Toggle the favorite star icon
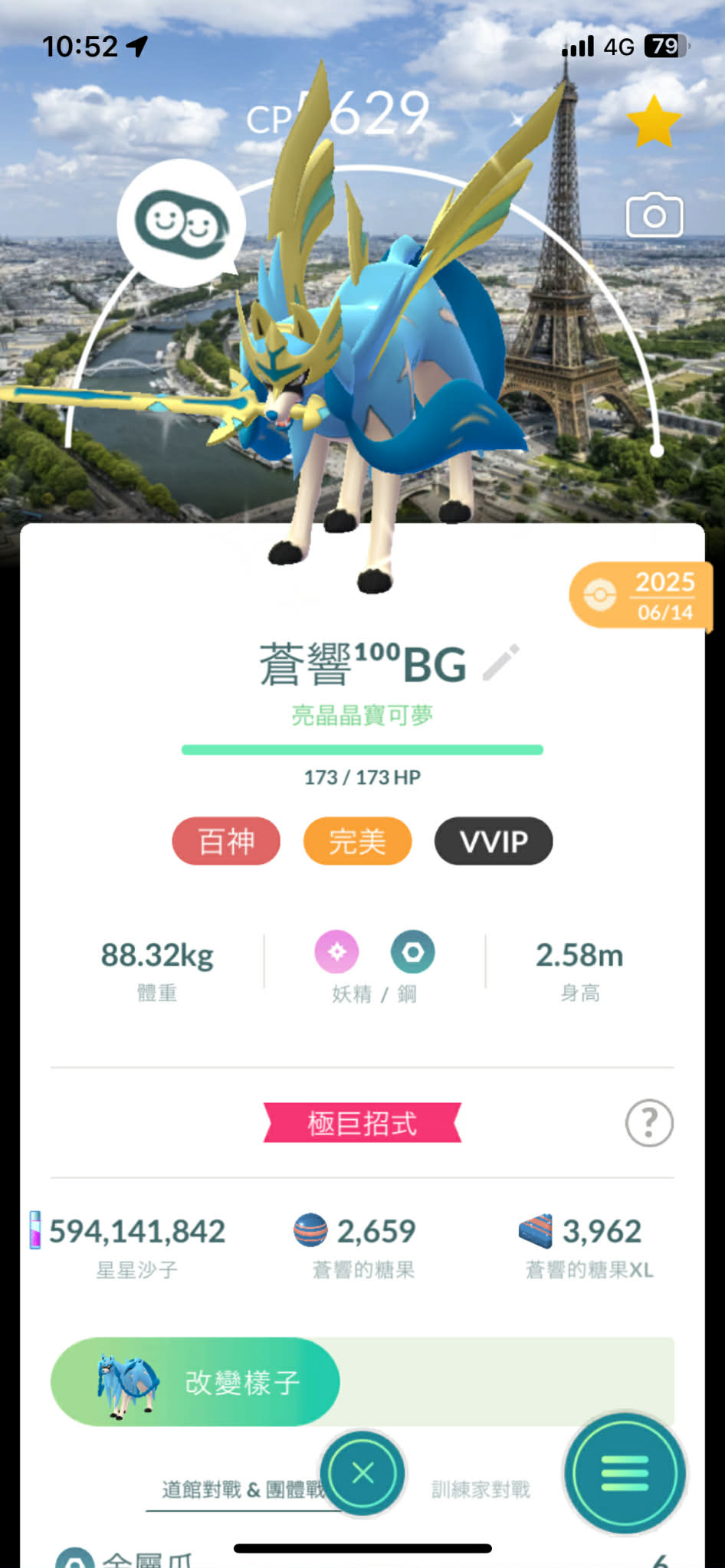This screenshot has width=725, height=1568. [654, 122]
